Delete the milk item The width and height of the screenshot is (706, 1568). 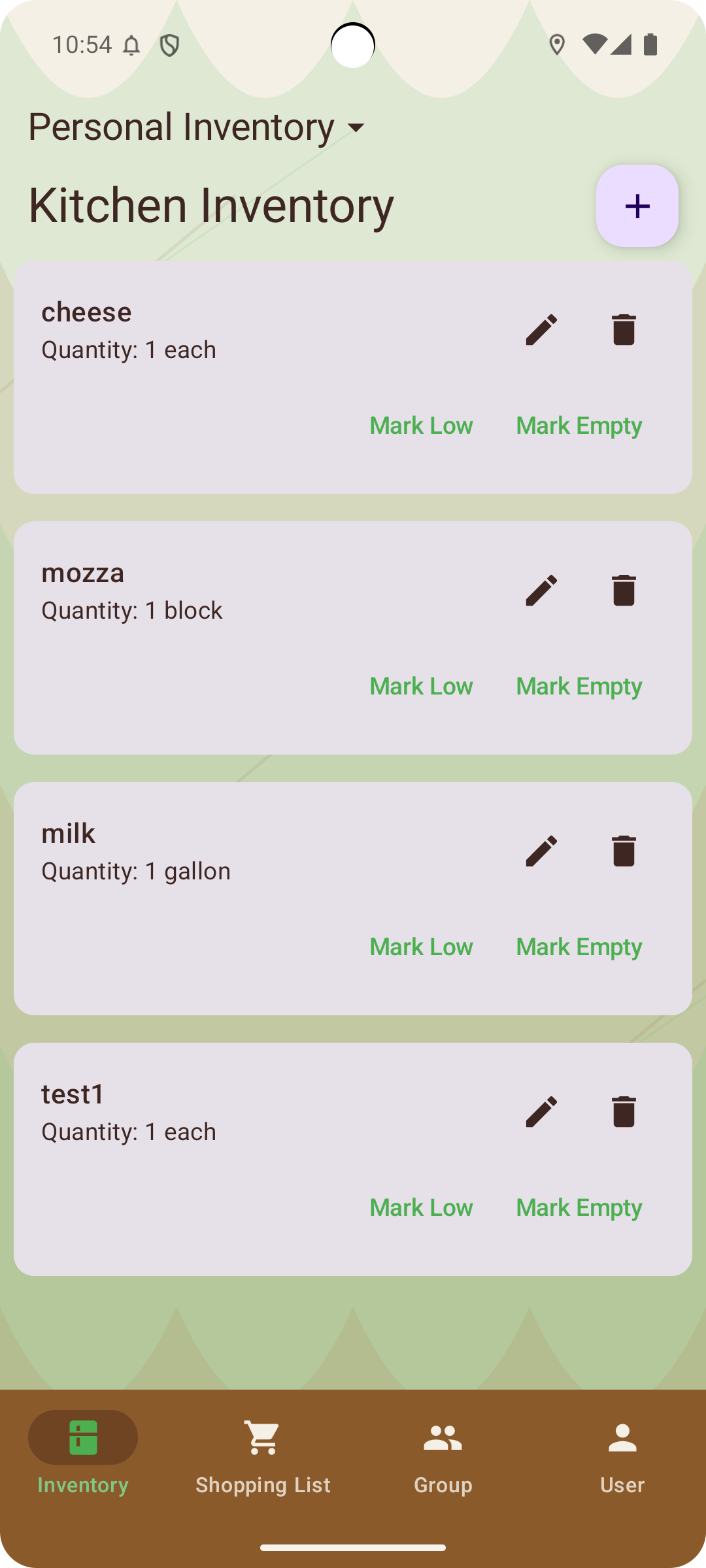pyautogui.click(x=624, y=851)
